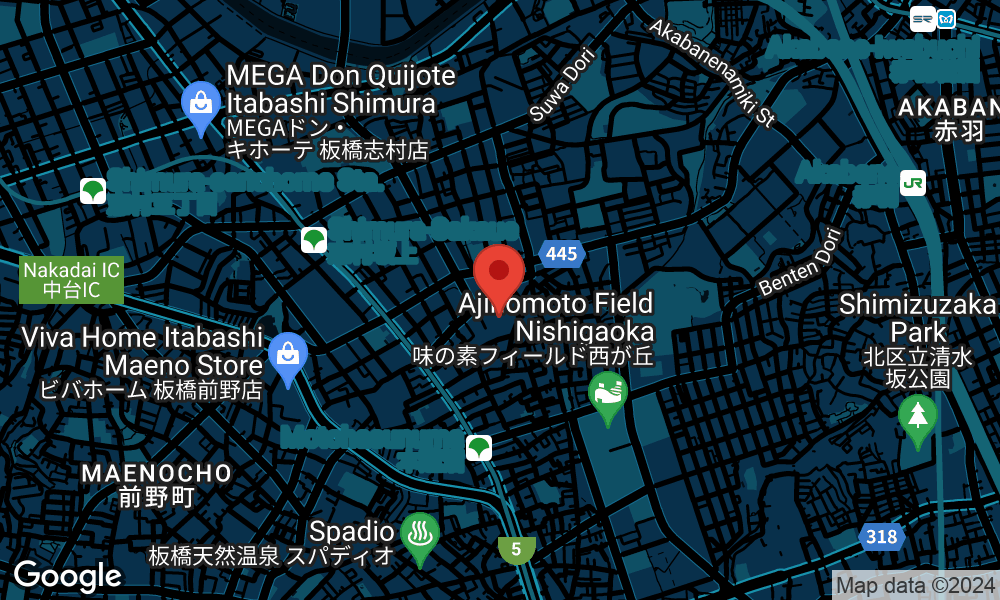Tap the red location pin marker
Screen dimensions: 1000x600
(x=499, y=273)
